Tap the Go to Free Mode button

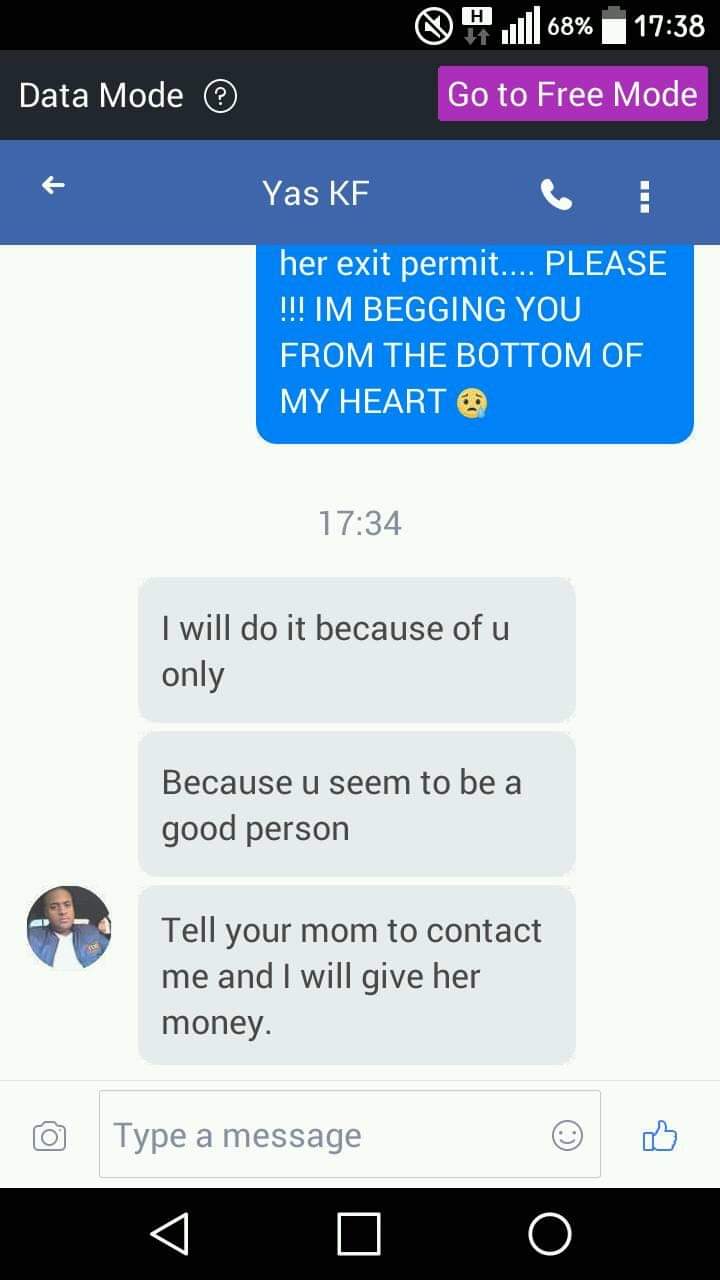[x=572, y=95]
